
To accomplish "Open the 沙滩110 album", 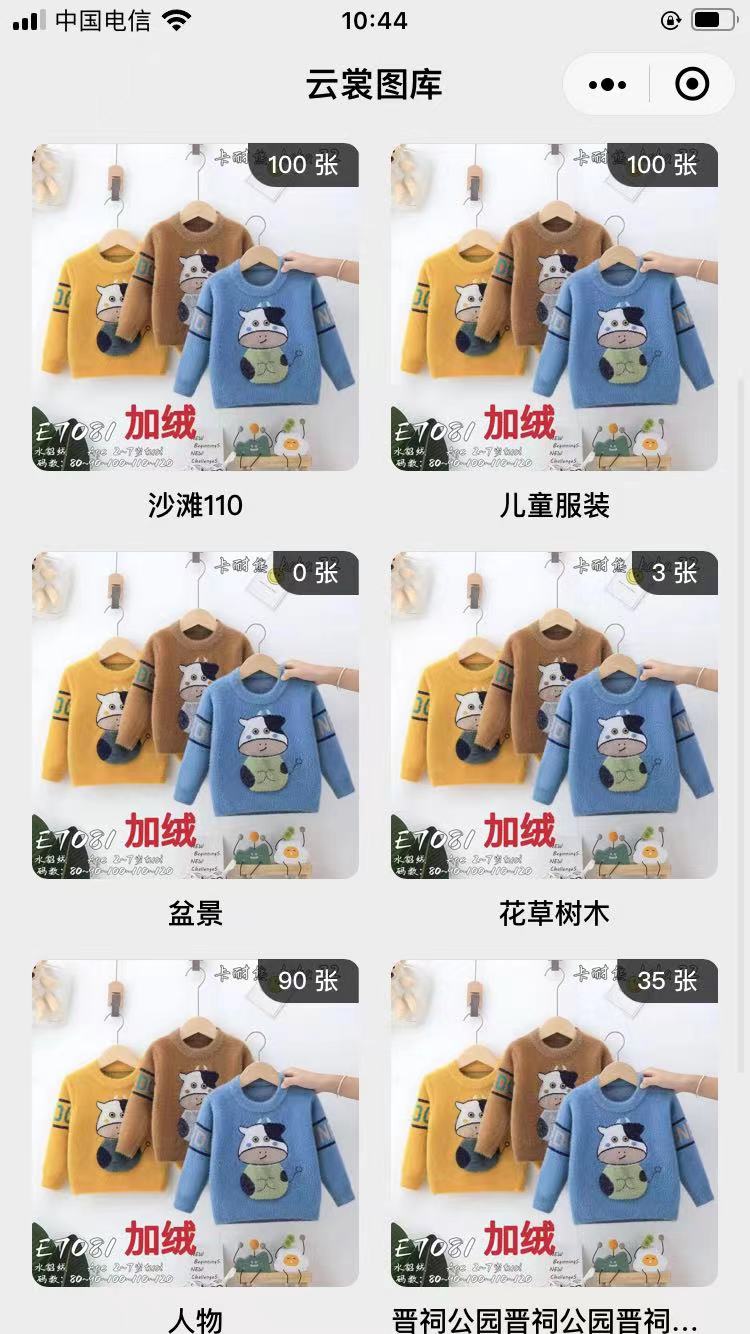I will point(195,308).
